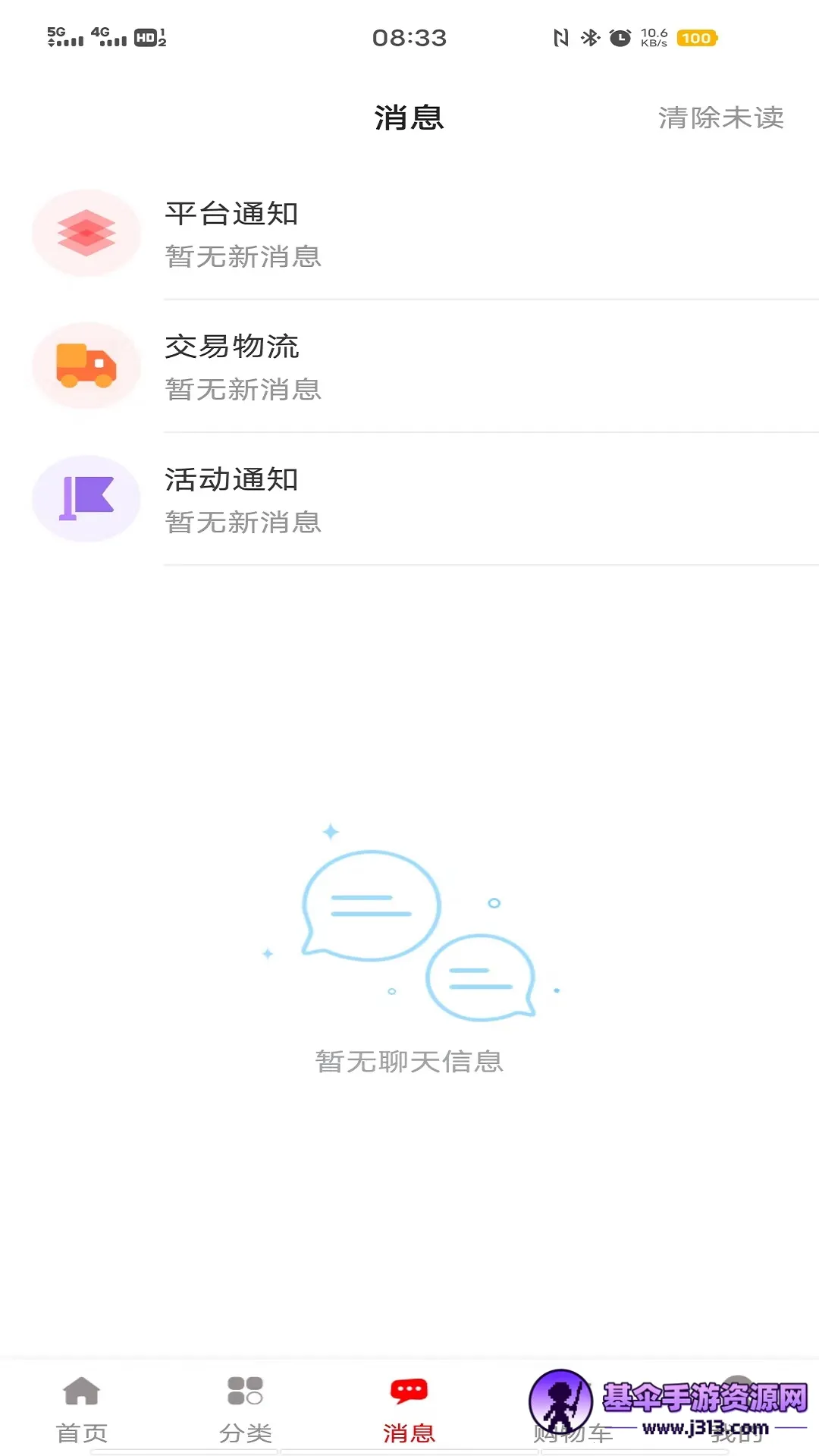The image size is (819, 1456).
Task: Open 平台通知 platform notifications
Action: coord(409,234)
